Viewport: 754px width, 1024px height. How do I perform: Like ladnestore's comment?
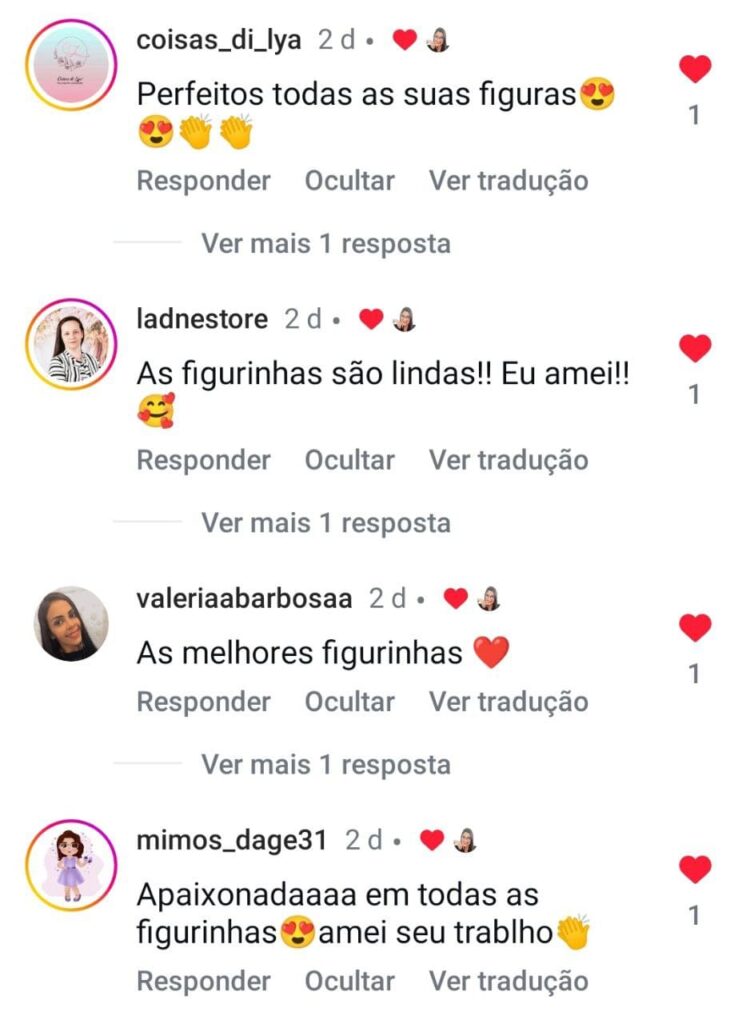tap(695, 348)
